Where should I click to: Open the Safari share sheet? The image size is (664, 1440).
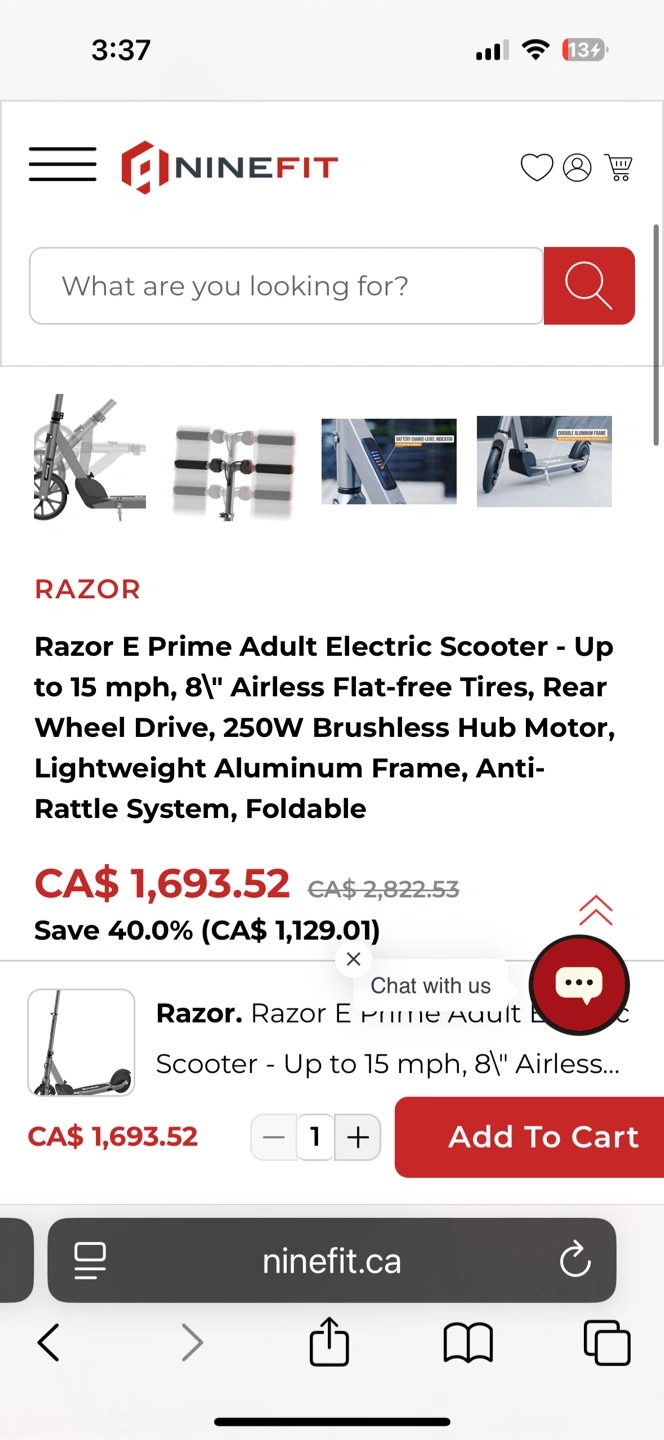coord(329,1343)
